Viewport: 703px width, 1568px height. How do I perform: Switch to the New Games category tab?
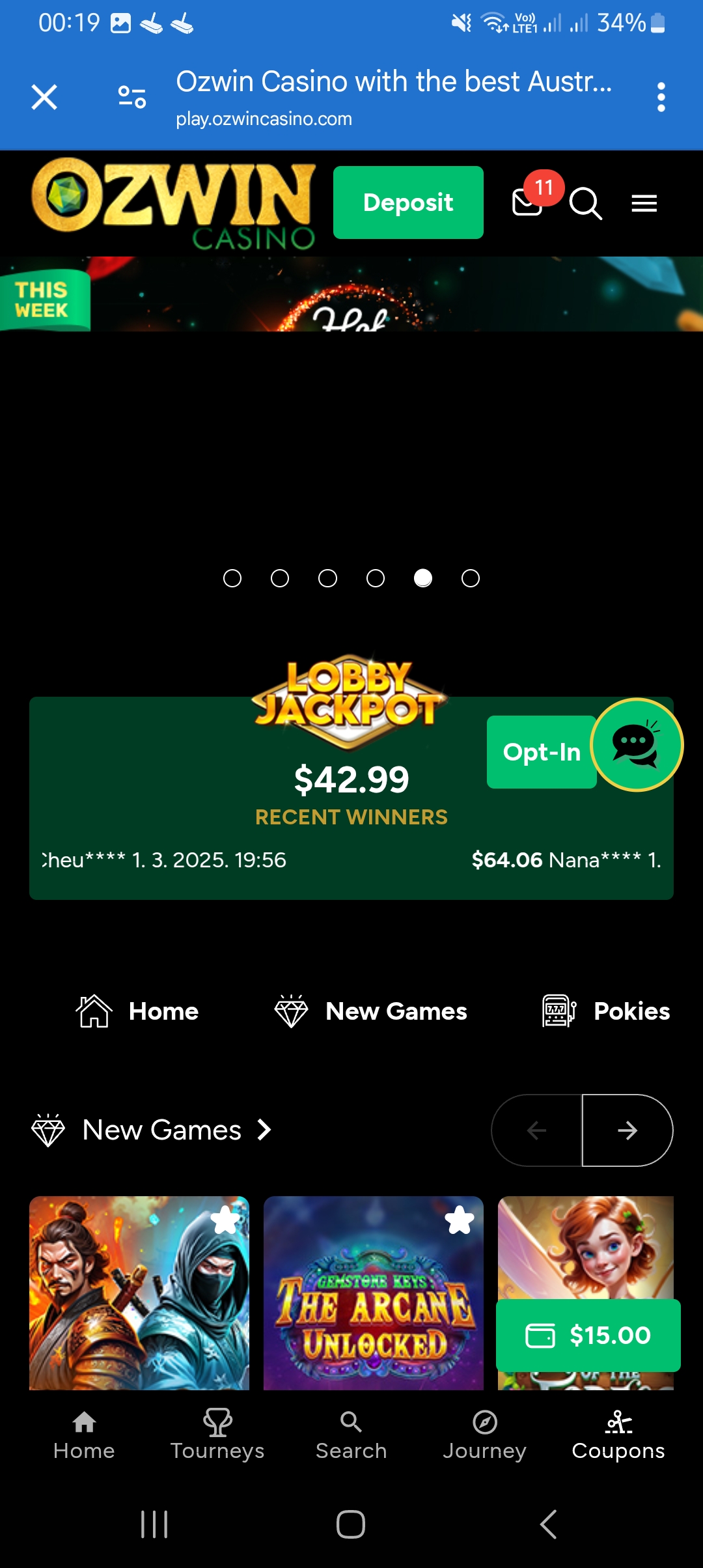coord(371,1011)
